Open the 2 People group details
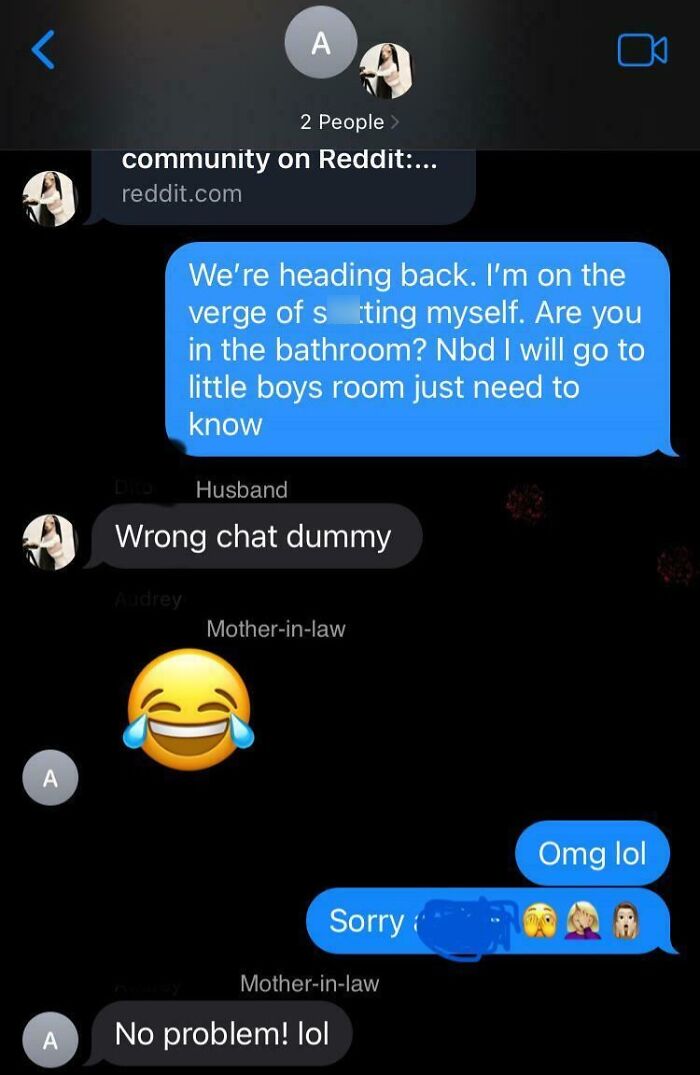The height and width of the screenshot is (1075, 700). pyautogui.click(x=349, y=122)
